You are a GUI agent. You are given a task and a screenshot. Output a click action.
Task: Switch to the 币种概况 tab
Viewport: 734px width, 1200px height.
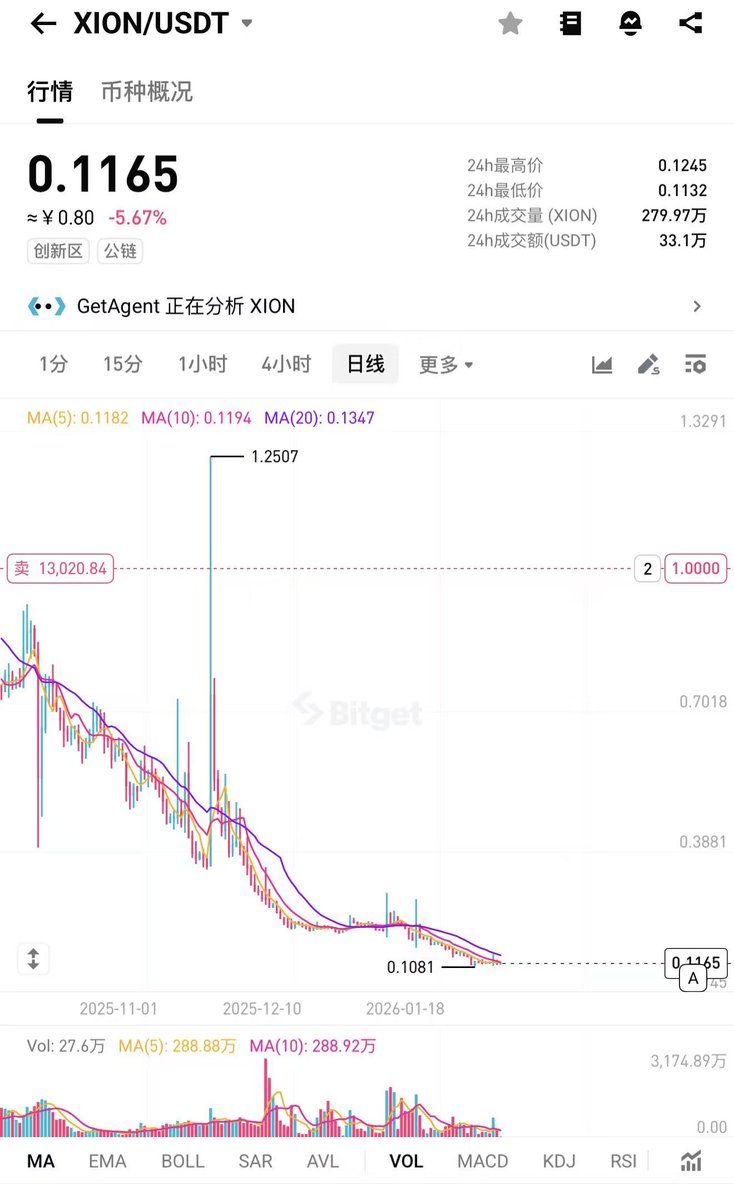click(x=147, y=92)
